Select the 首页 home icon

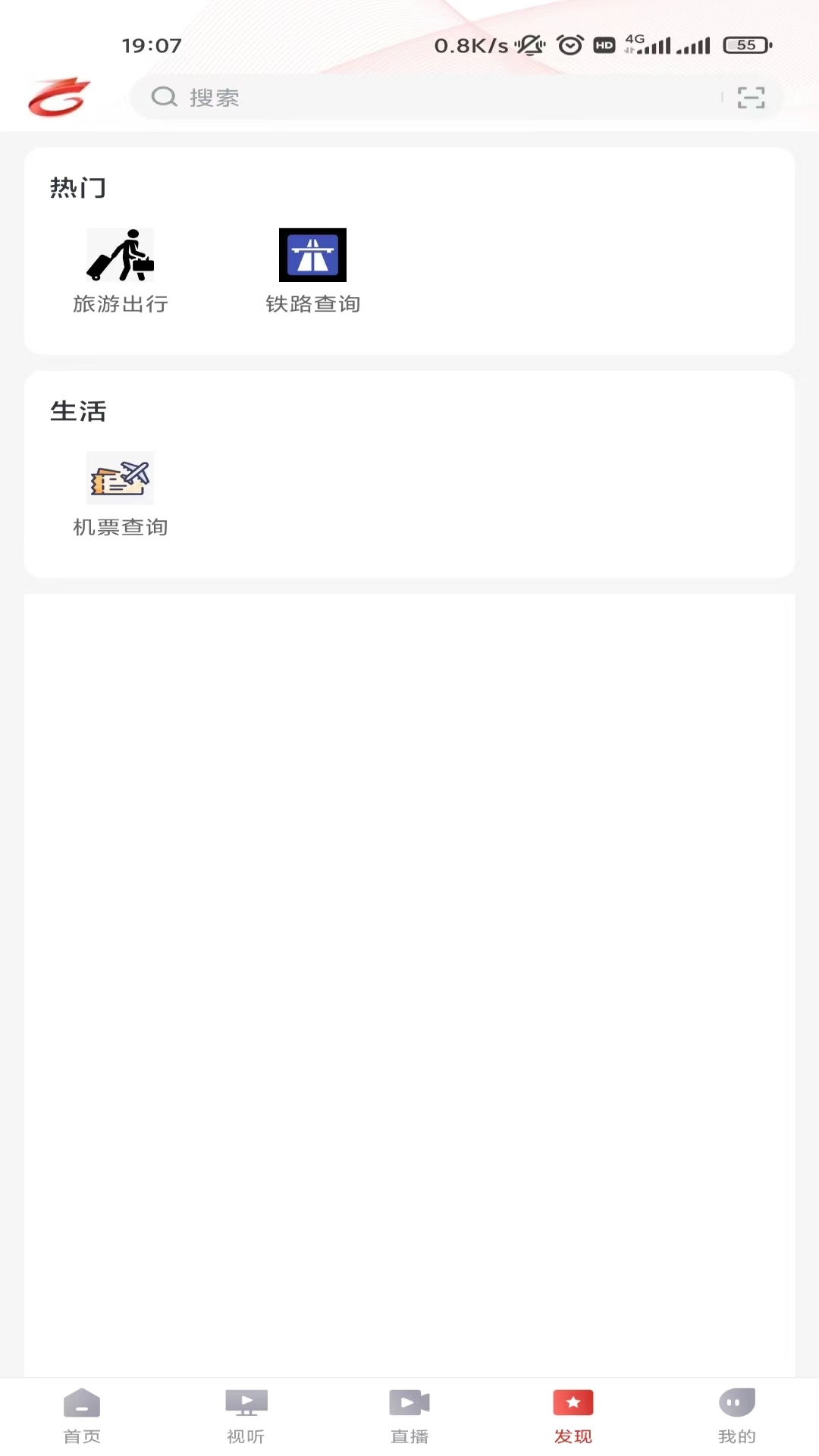click(x=81, y=1403)
